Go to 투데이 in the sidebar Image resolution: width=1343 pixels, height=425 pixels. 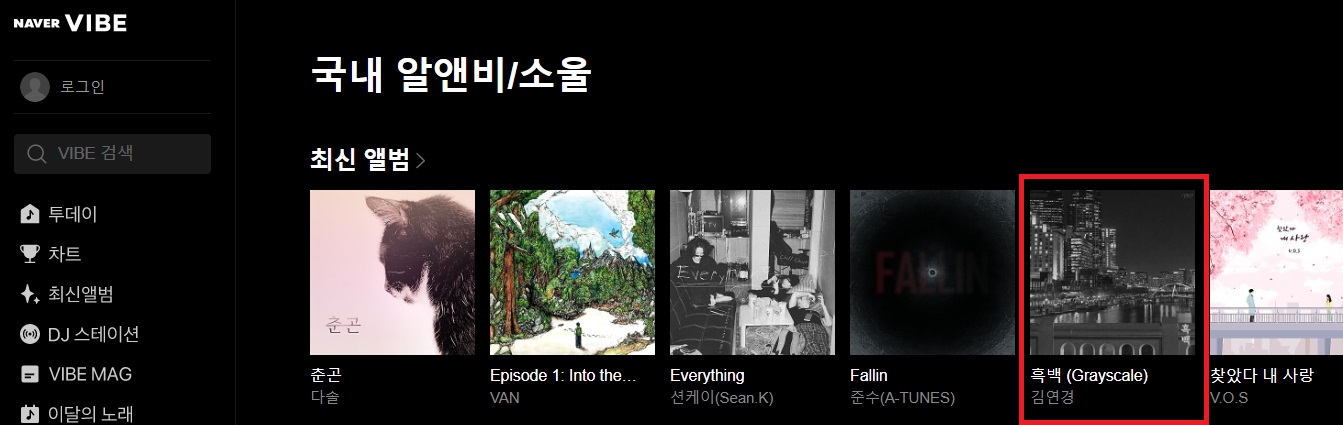coord(72,214)
